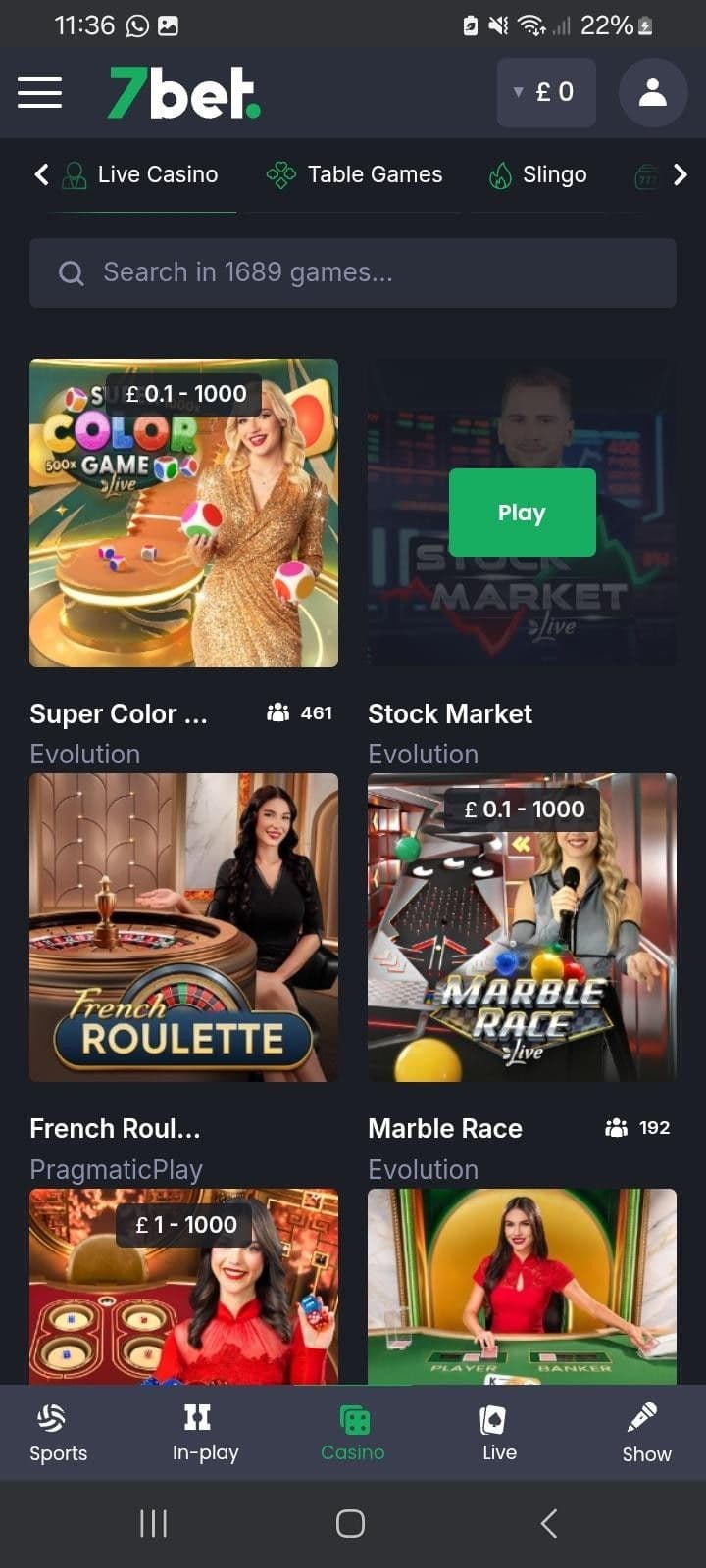Open the Live Casino tab
Screen dimensions: 706x1568
tap(157, 174)
